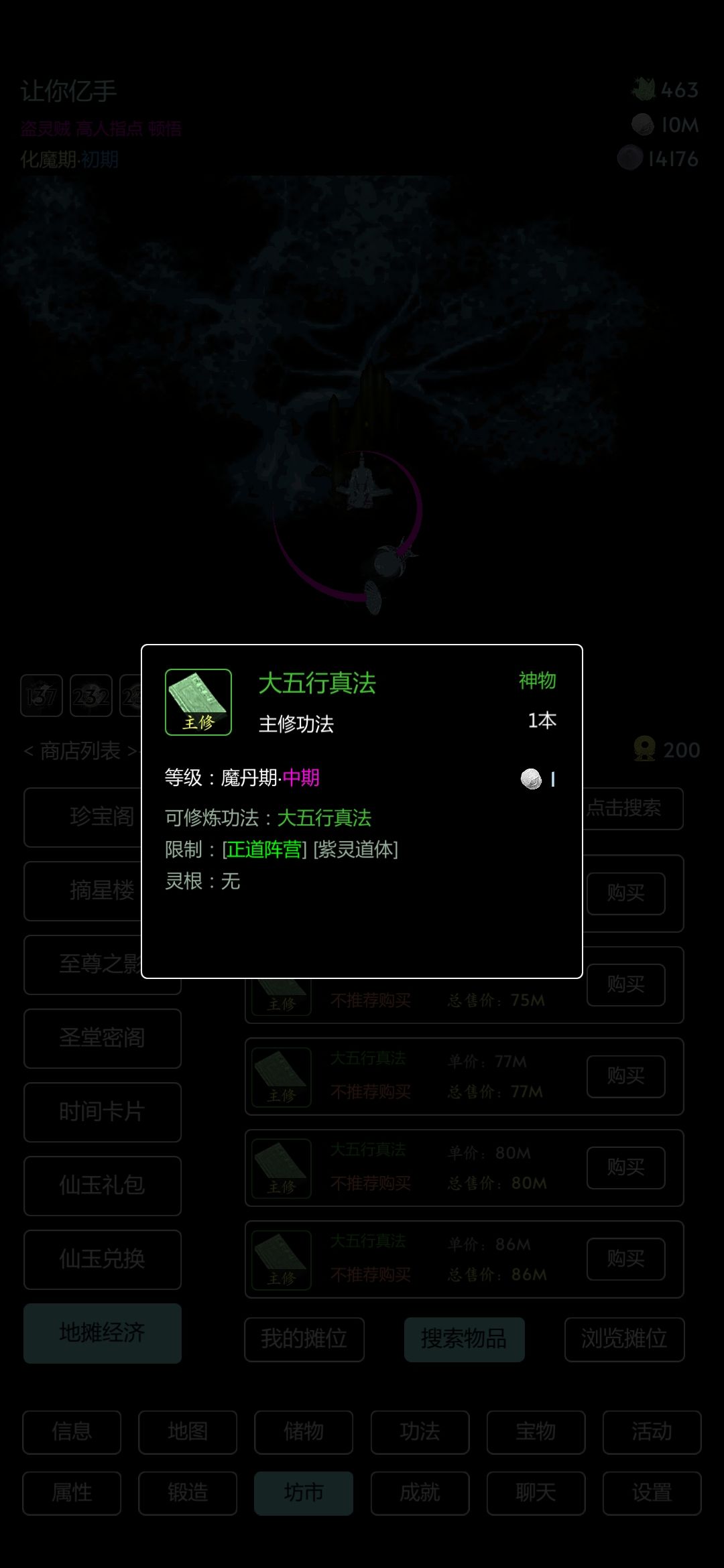Open 我的摊位
The height and width of the screenshot is (1568, 724).
point(304,1339)
